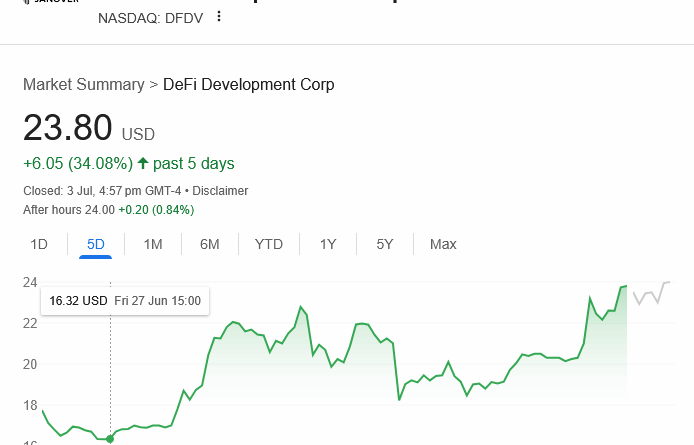
Task: Select the 5D chart range
Action: (x=96, y=244)
